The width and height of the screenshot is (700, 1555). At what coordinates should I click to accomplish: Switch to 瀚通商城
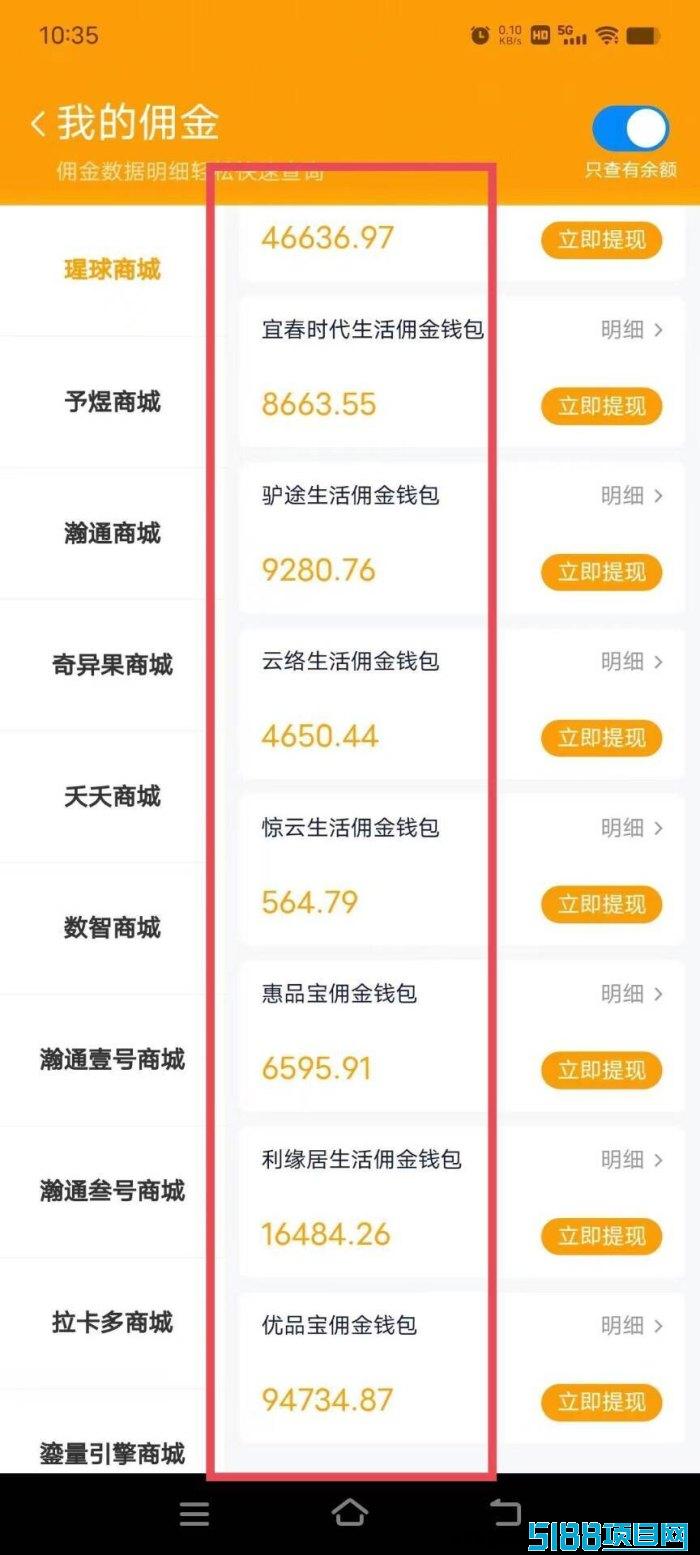[x=112, y=533]
